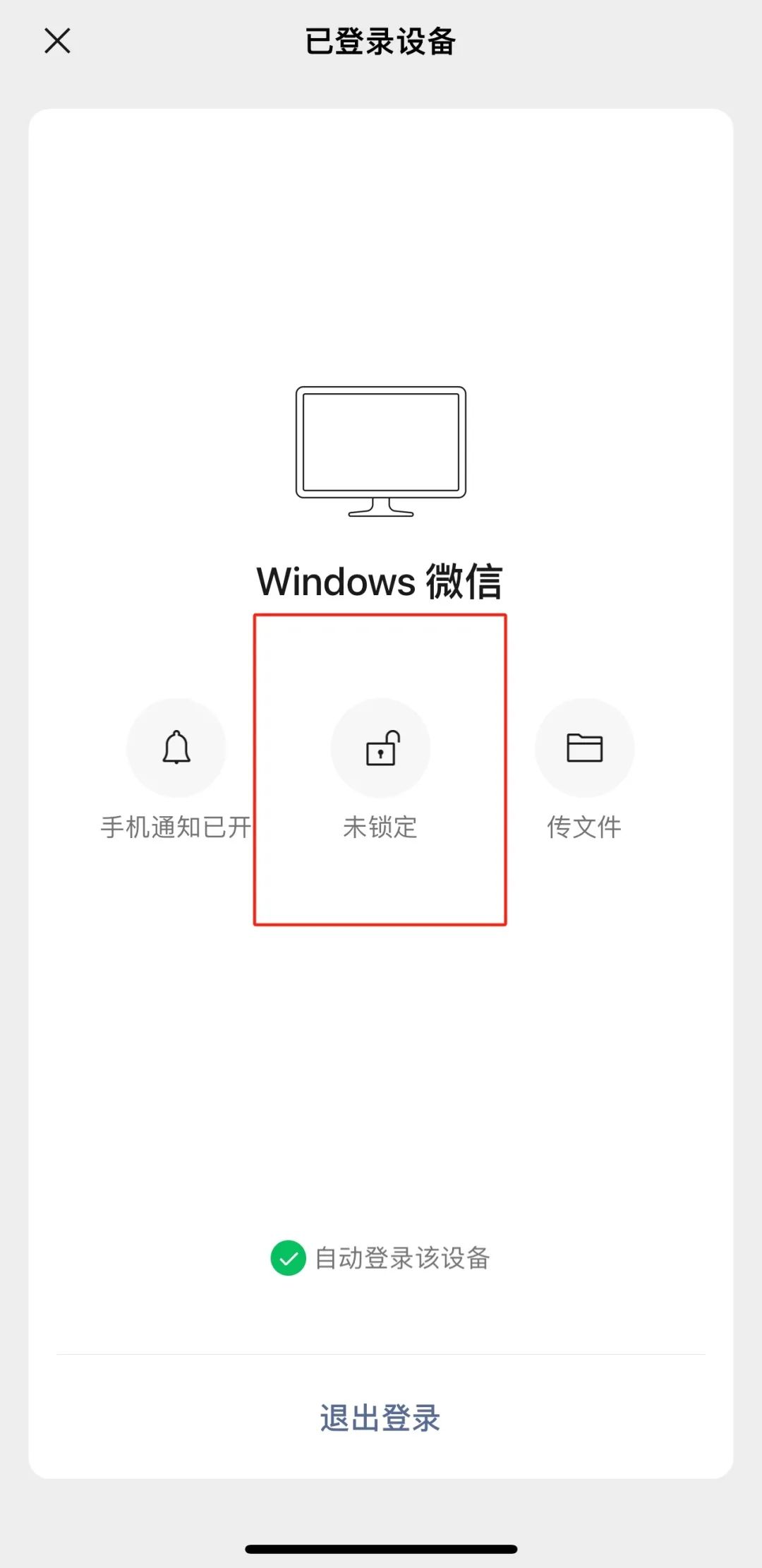Toggle the phone notifications bell
Viewport: 762px width, 1568px height.
176,748
